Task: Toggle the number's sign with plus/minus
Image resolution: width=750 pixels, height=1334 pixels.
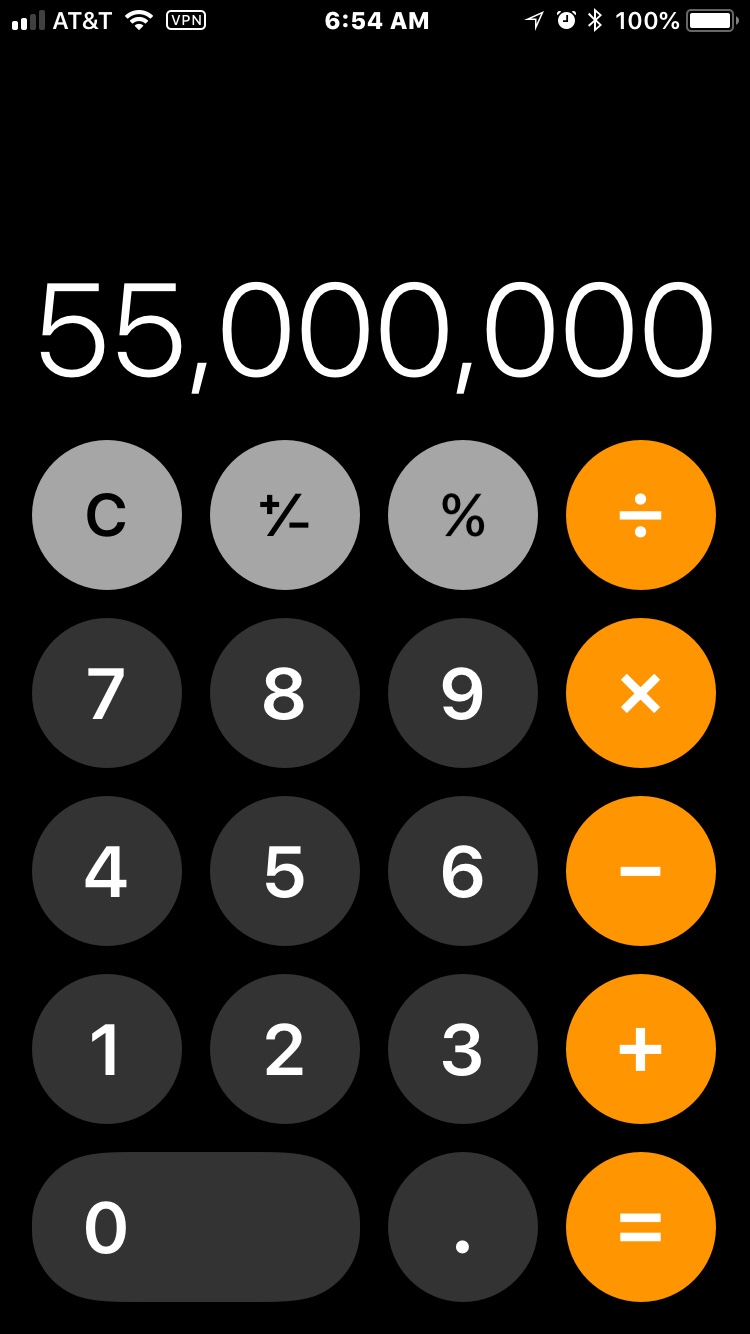Action: coord(285,515)
